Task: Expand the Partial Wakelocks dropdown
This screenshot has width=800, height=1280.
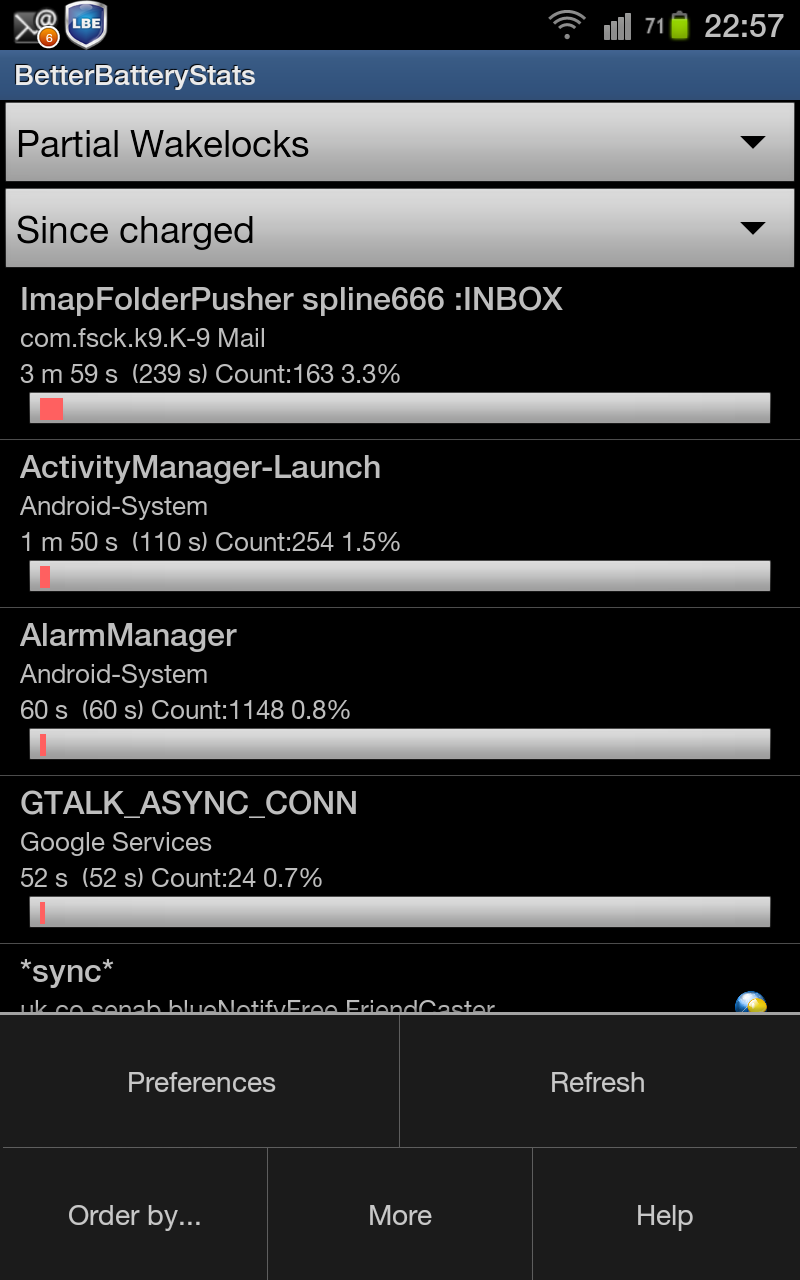Action: coord(400,142)
